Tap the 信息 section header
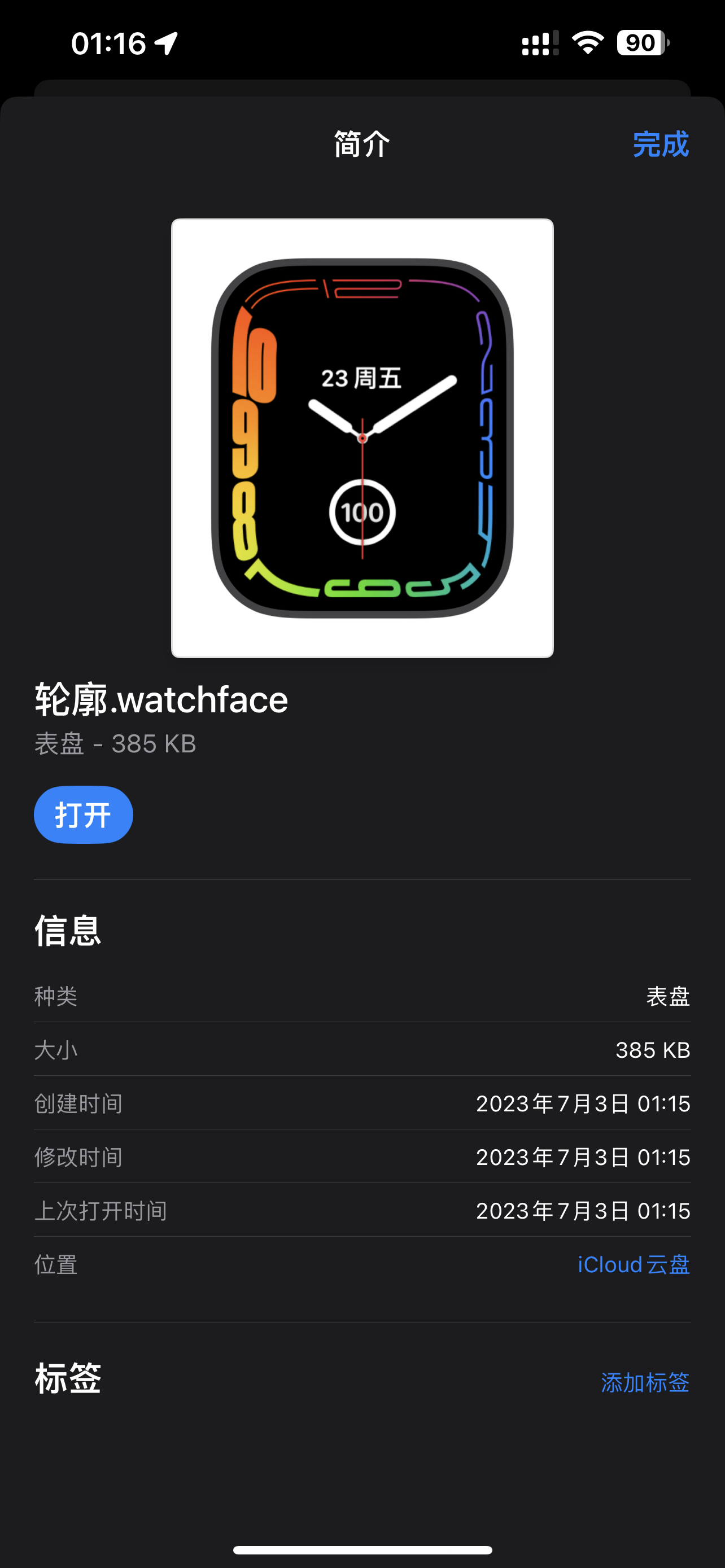725x1568 pixels. [68, 931]
